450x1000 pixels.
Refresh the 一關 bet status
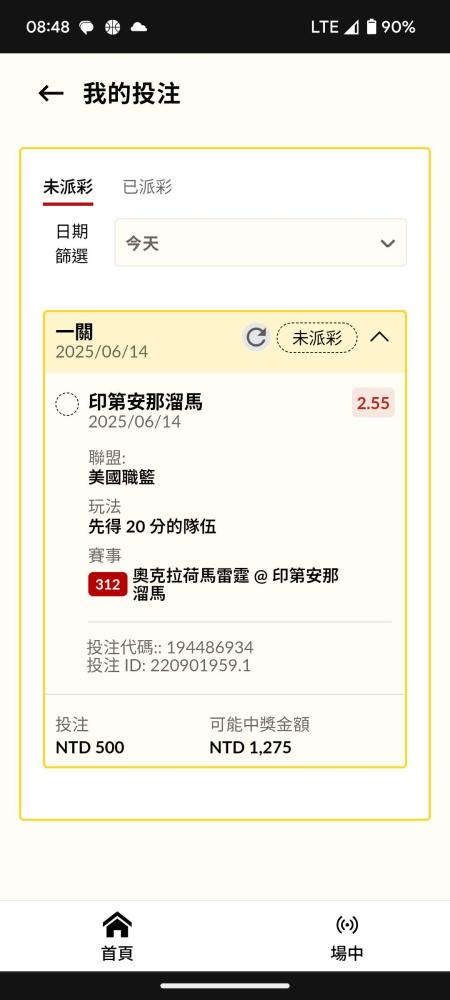256,337
